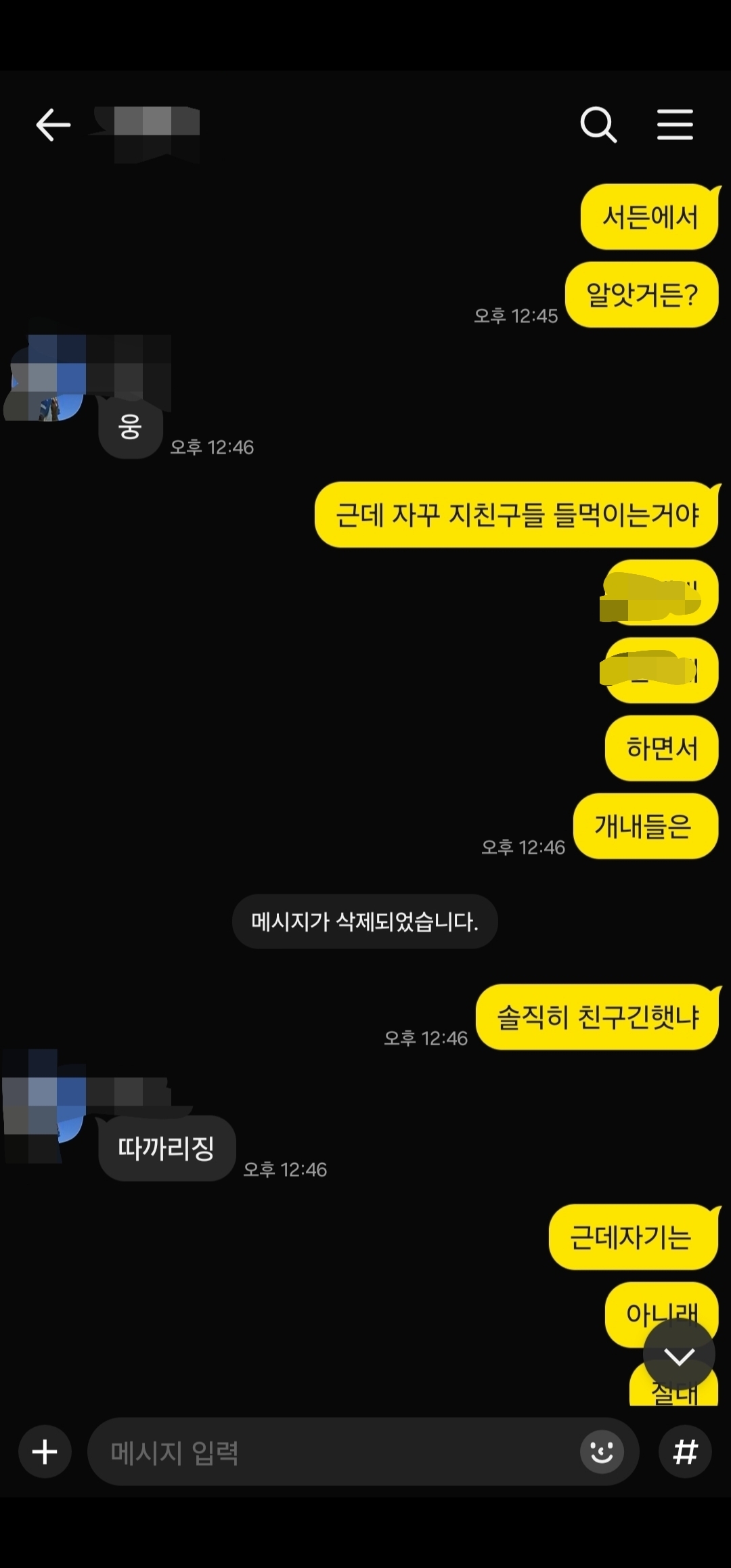Tap the hashtag search button

click(685, 1452)
